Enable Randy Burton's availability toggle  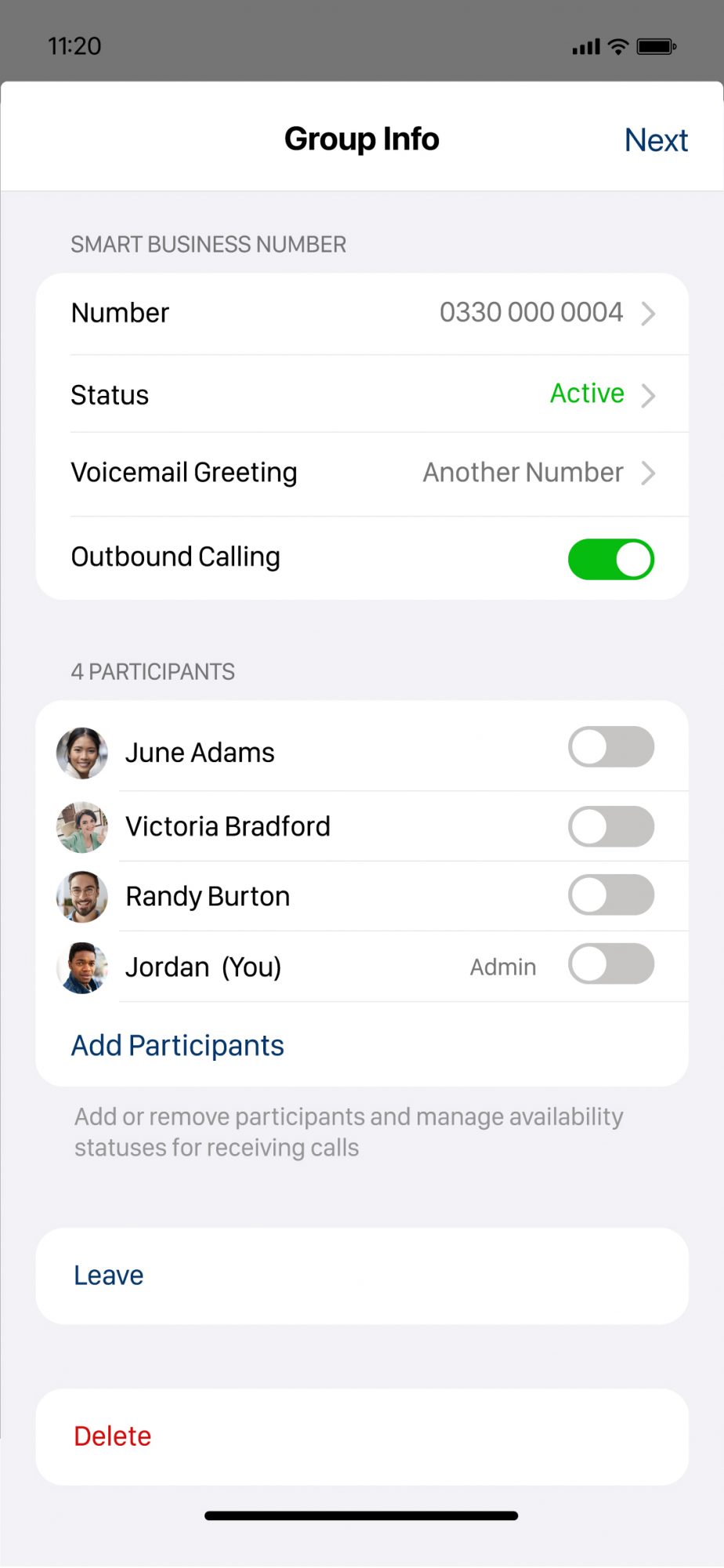click(611, 895)
